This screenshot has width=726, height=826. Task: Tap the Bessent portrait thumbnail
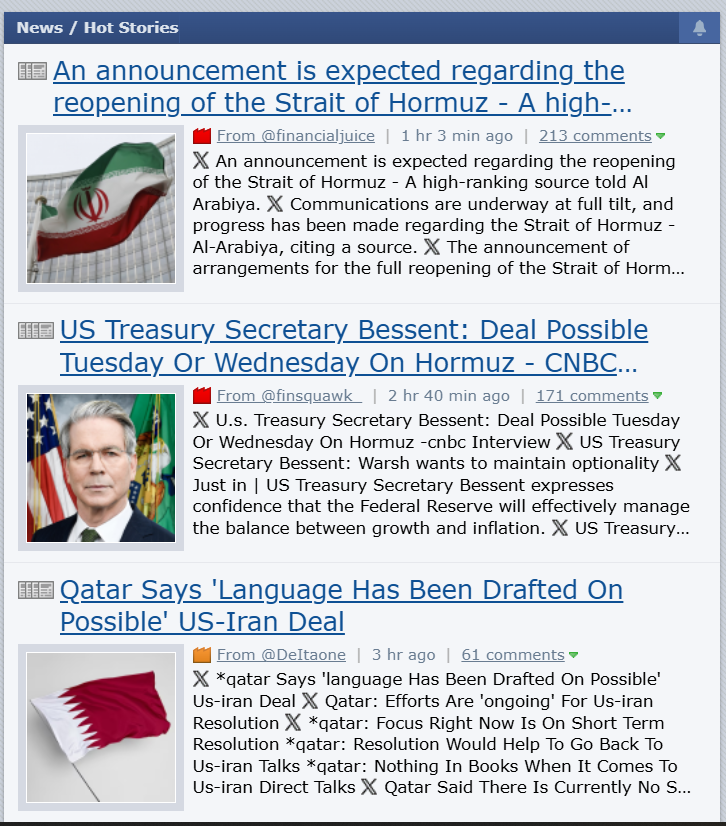point(101,468)
